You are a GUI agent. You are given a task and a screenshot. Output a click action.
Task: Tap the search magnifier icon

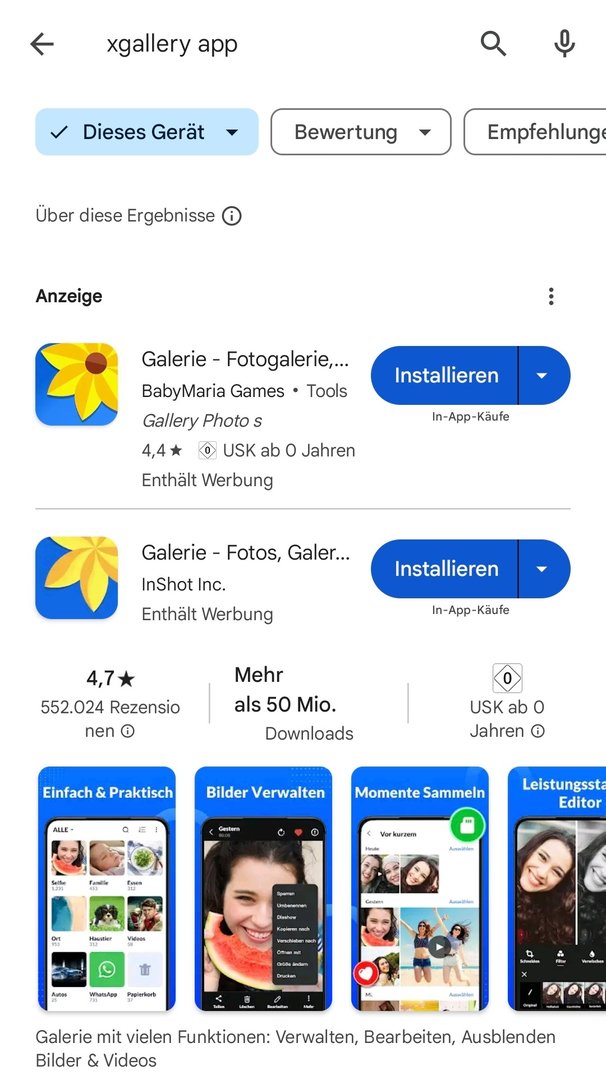[x=493, y=44]
